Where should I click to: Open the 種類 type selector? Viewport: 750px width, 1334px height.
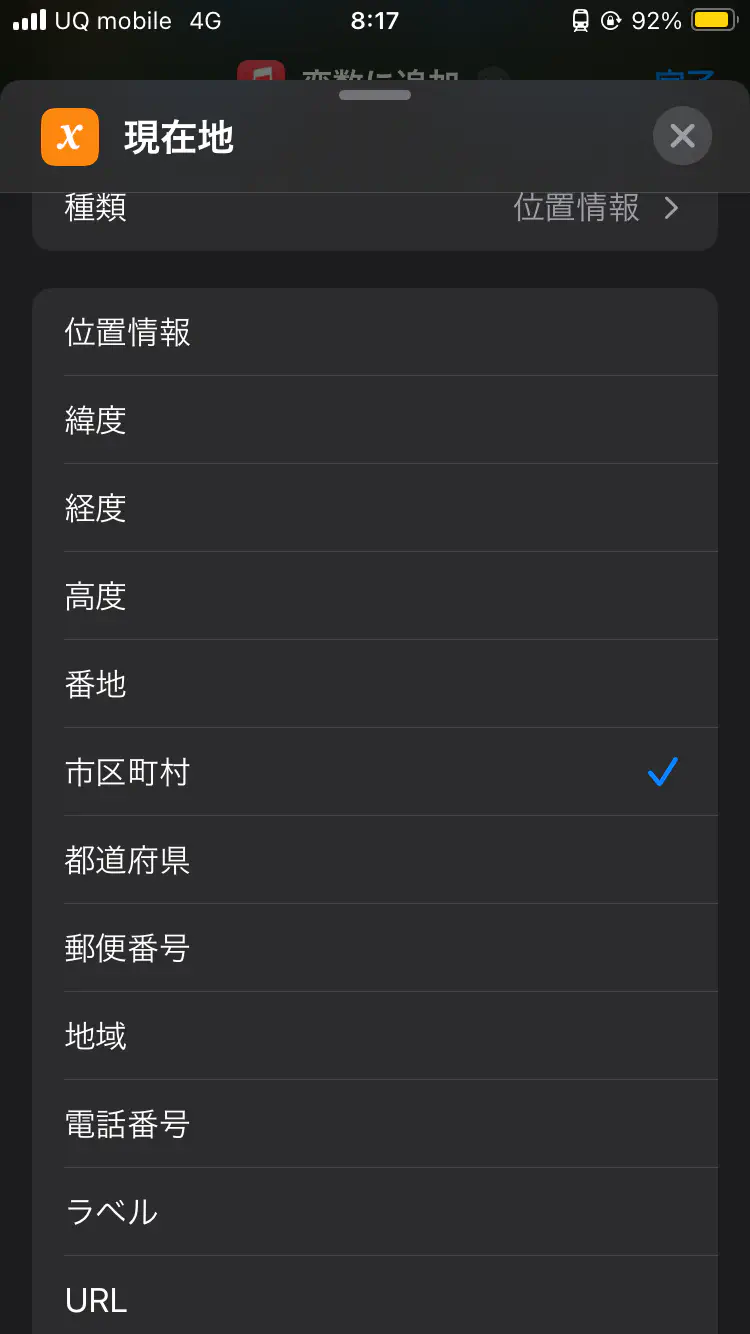375,208
